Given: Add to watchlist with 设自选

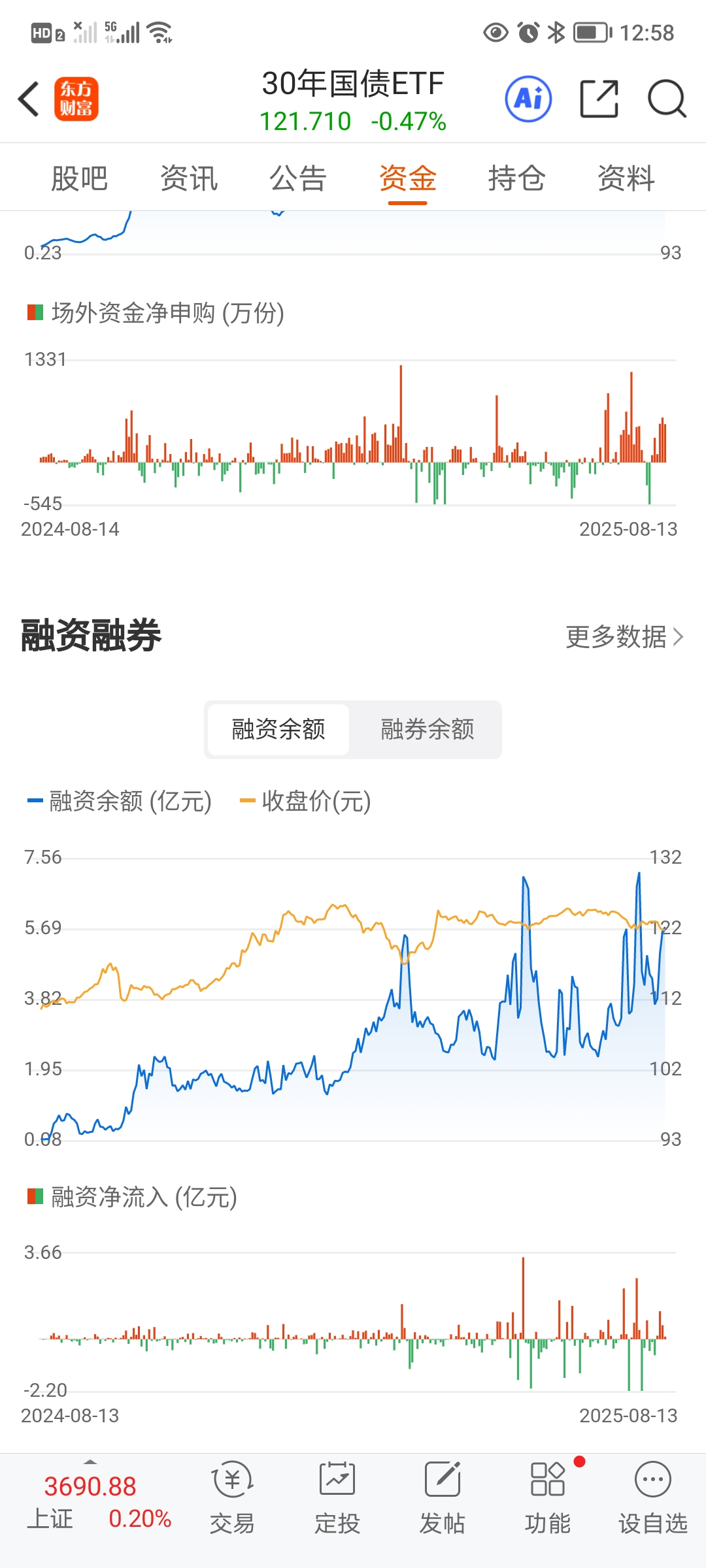Looking at the screenshot, I should click(652, 1497).
